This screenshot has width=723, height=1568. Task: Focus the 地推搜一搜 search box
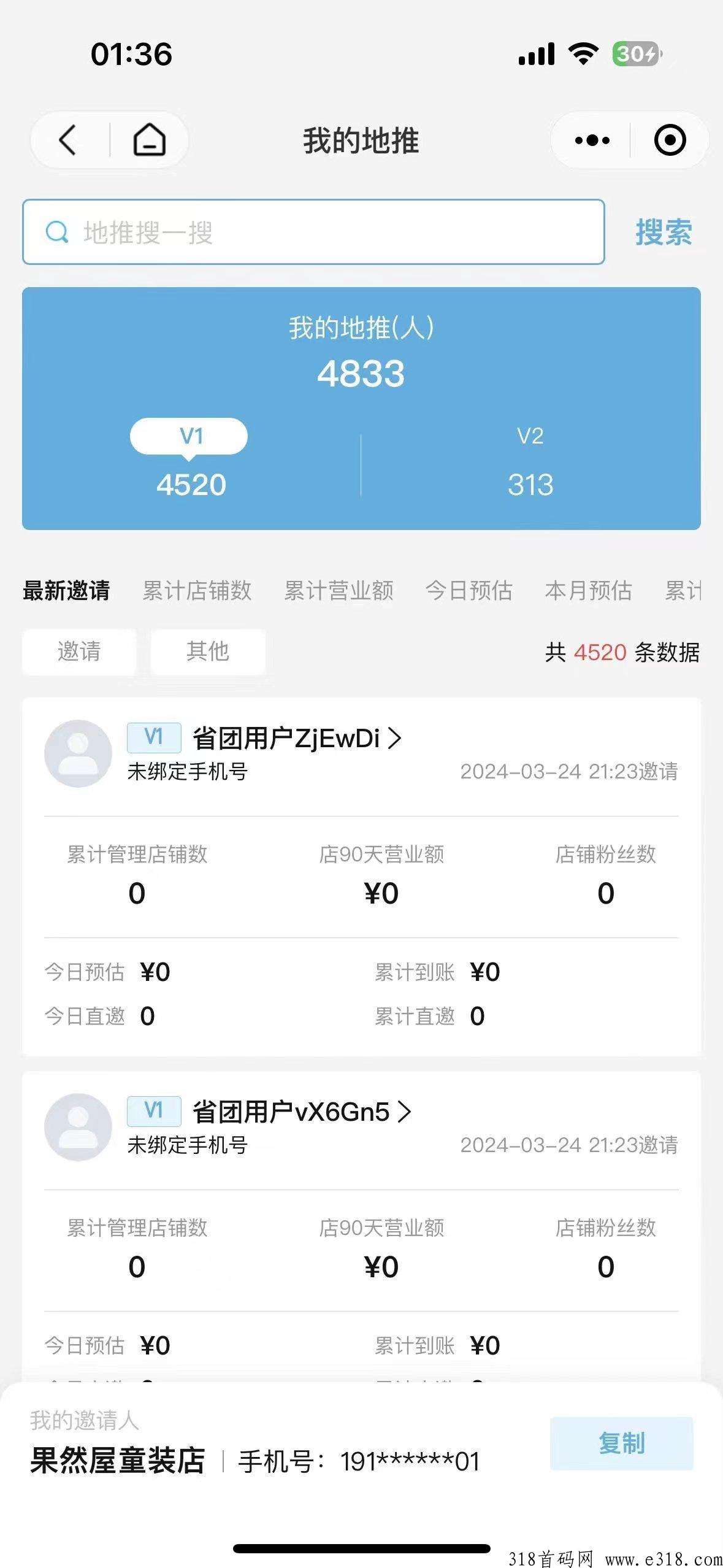point(313,232)
